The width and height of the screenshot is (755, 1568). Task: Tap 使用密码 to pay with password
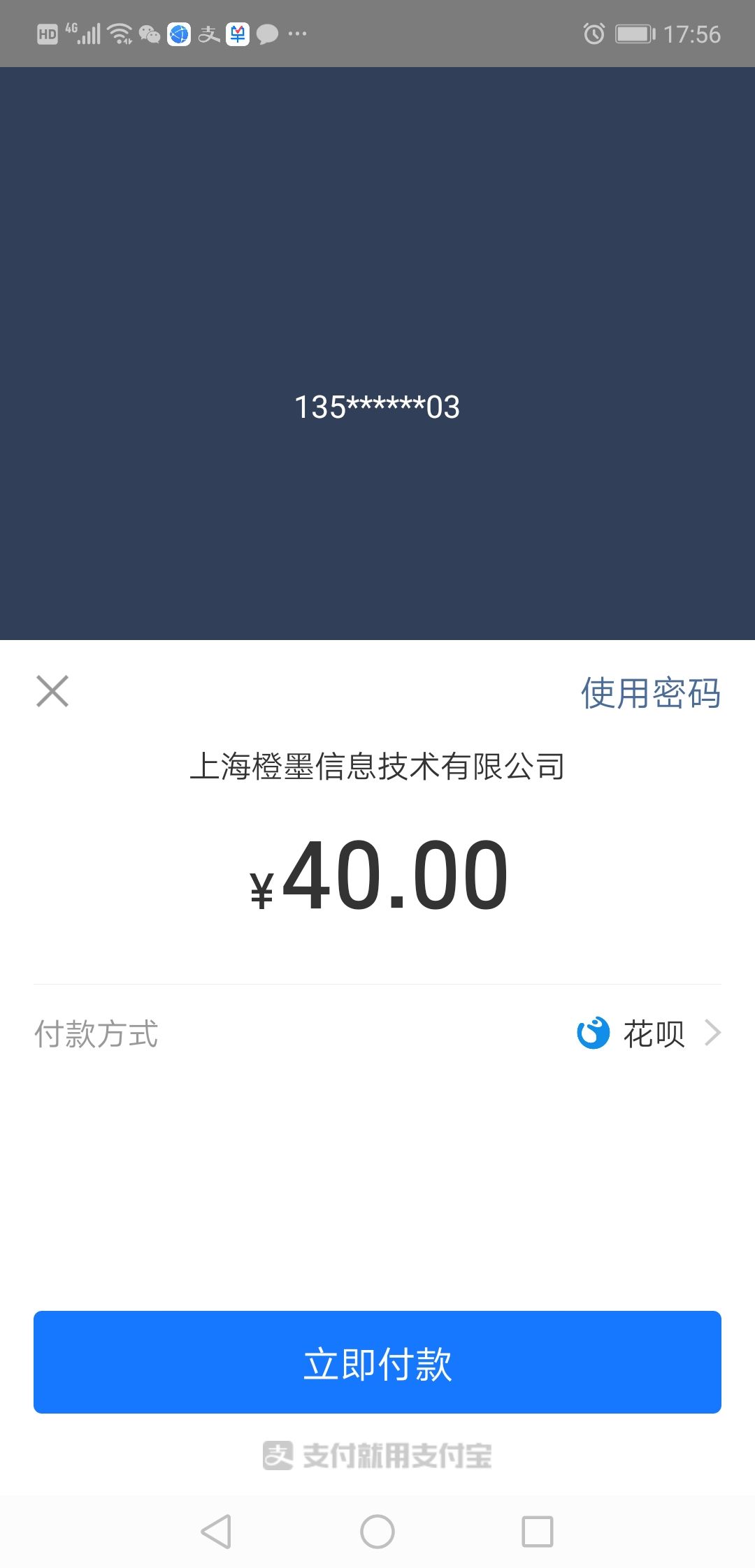pyautogui.click(x=650, y=693)
